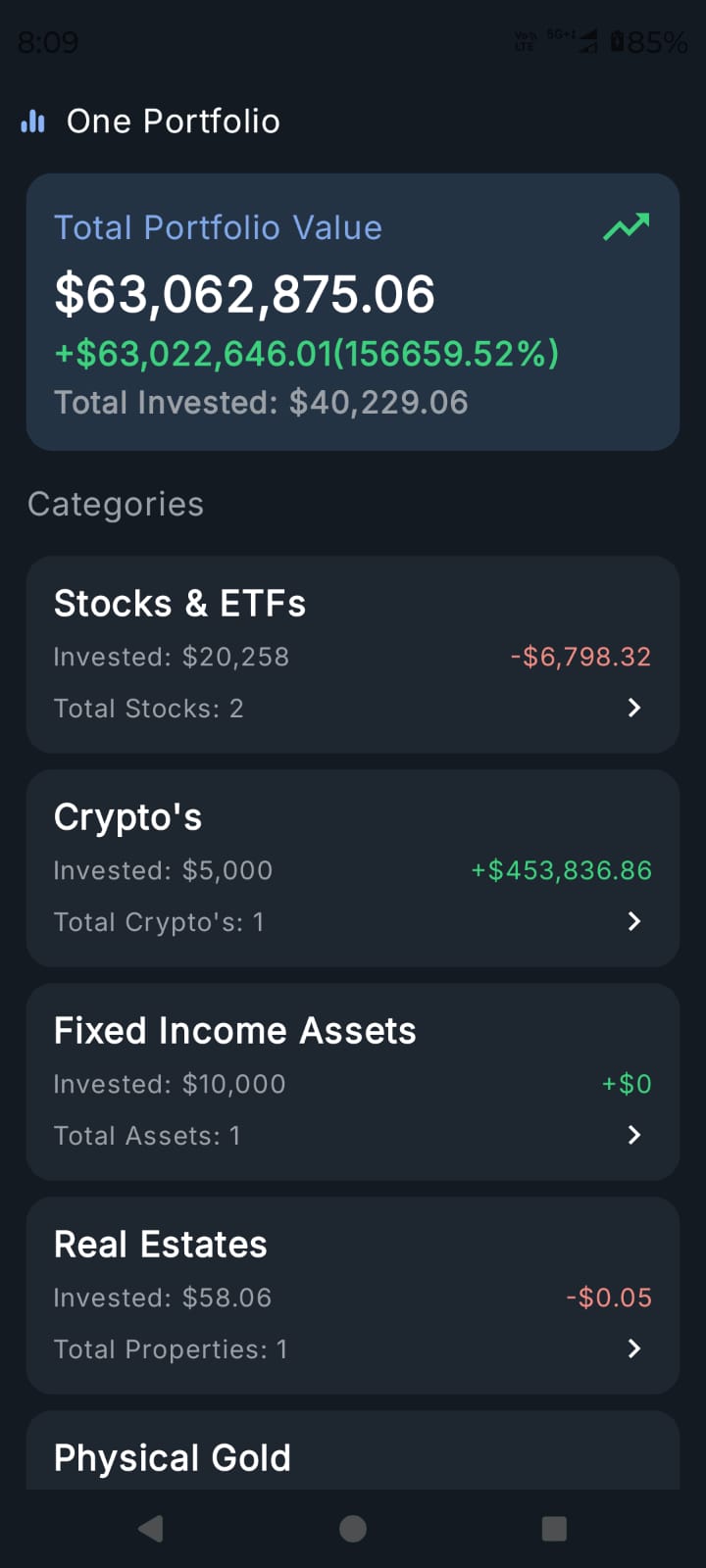Image resolution: width=706 pixels, height=1568 pixels.
Task: Open the Real Estates category
Action: [352, 1295]
